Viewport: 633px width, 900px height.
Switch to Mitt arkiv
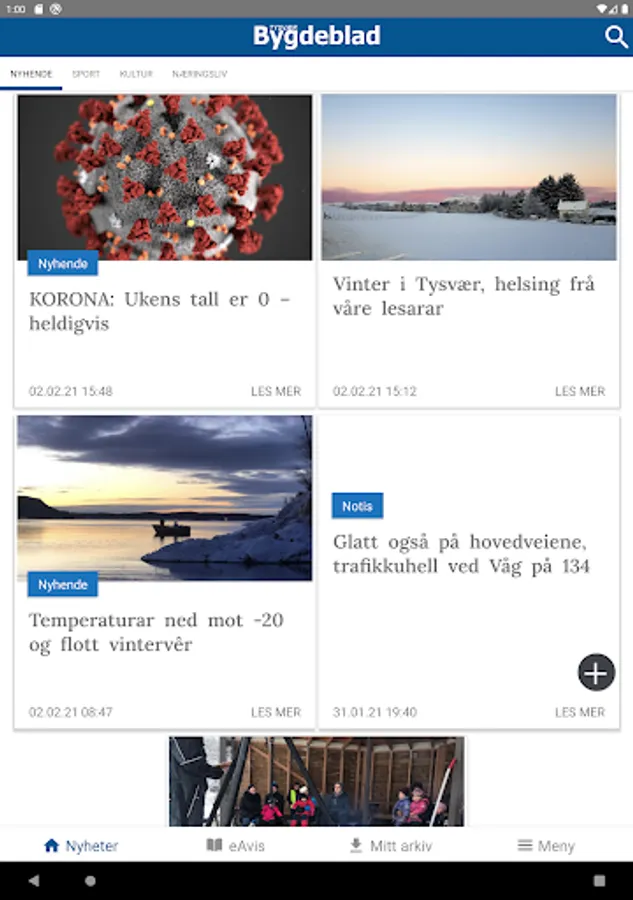click(392, 846)
